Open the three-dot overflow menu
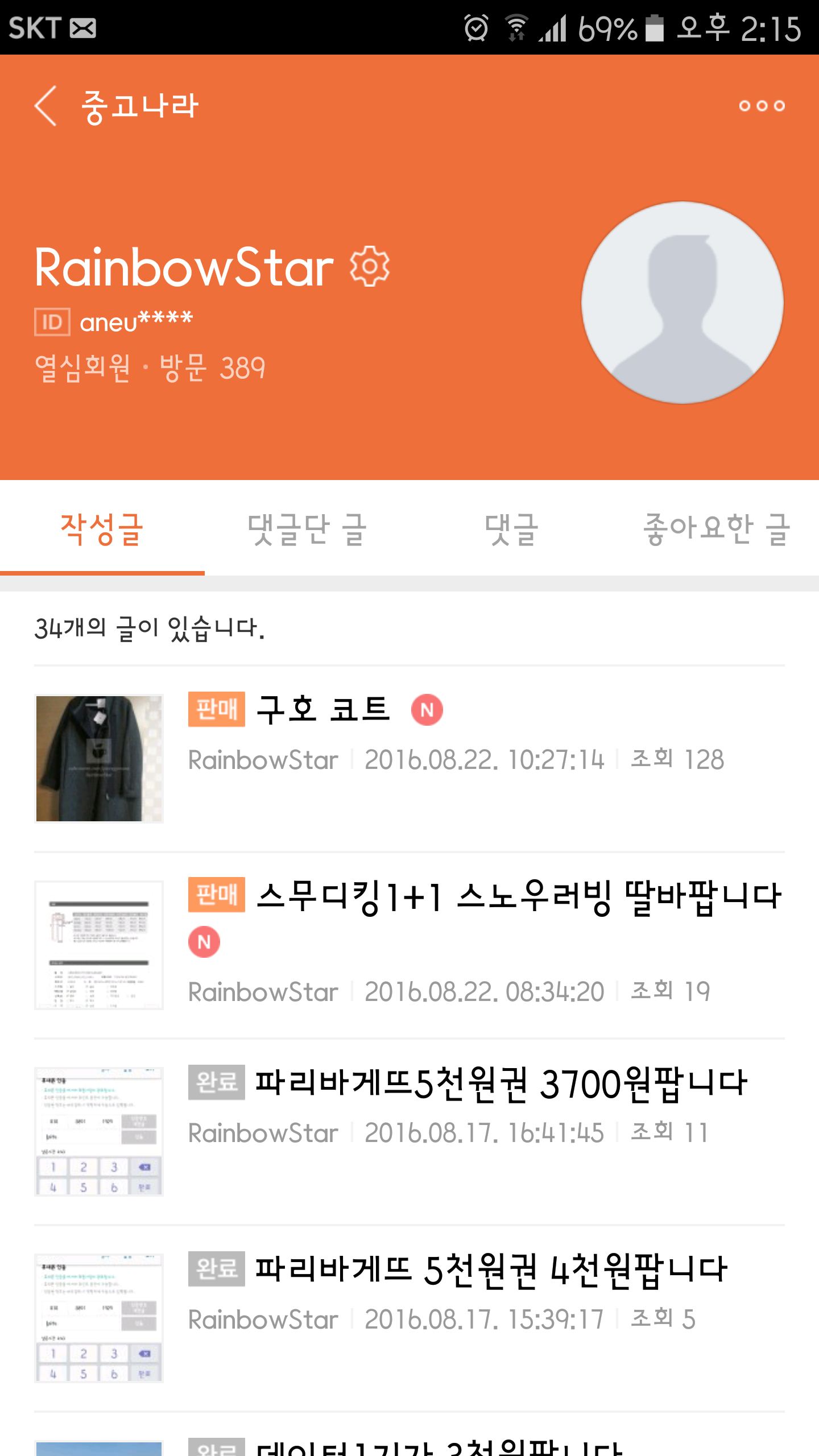819x1456 pixels. coord(762,106)
